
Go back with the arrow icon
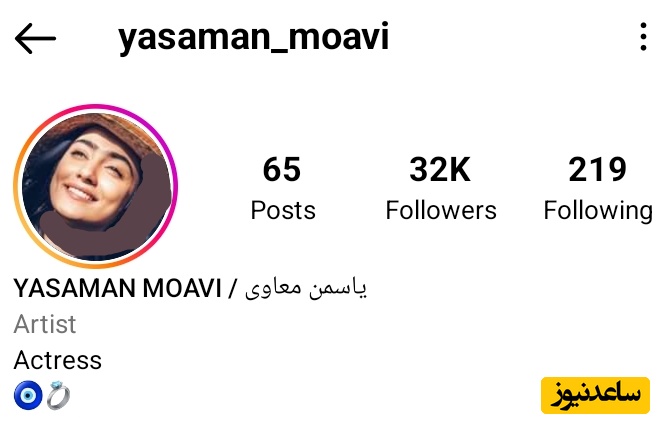coord(36,38)
